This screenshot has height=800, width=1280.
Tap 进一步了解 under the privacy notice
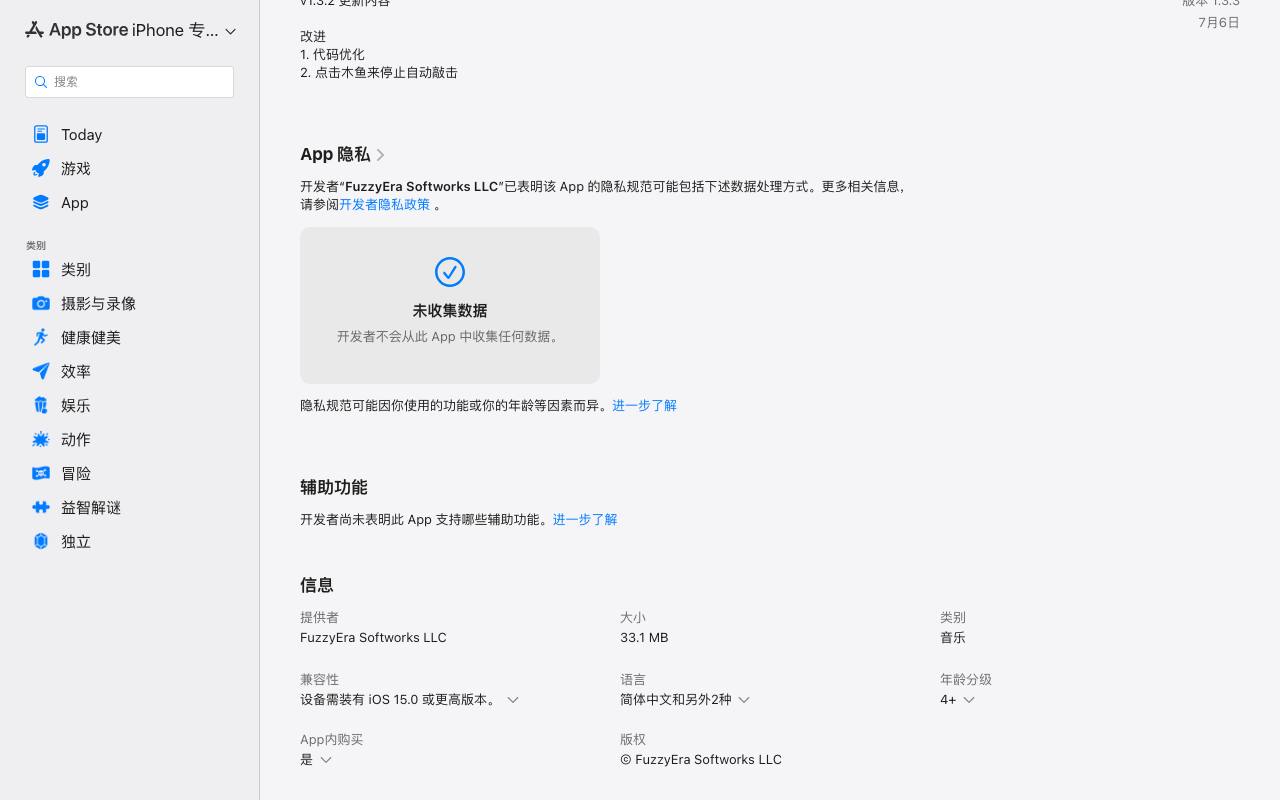coord(644,405)
